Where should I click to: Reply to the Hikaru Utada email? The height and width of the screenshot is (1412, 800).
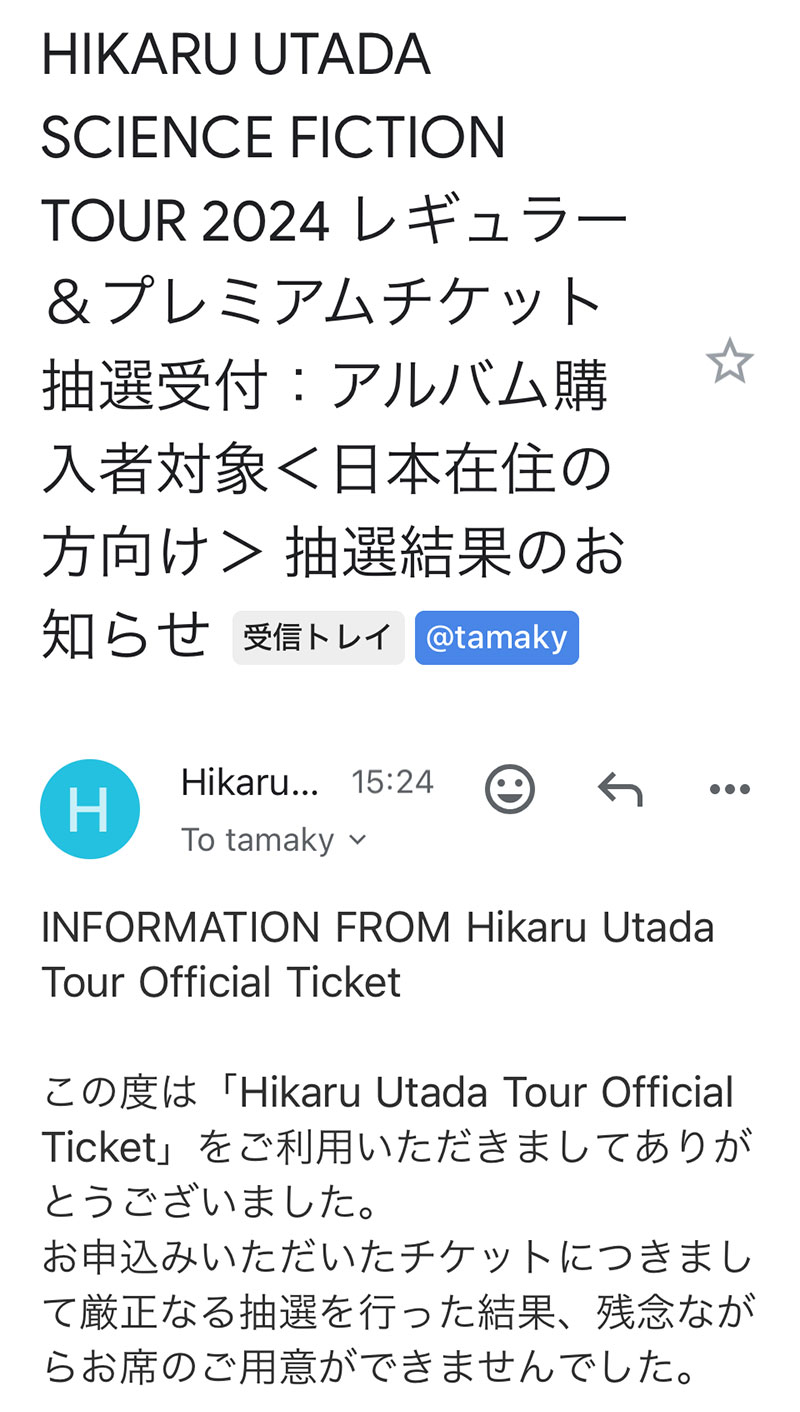pos(620,790)
